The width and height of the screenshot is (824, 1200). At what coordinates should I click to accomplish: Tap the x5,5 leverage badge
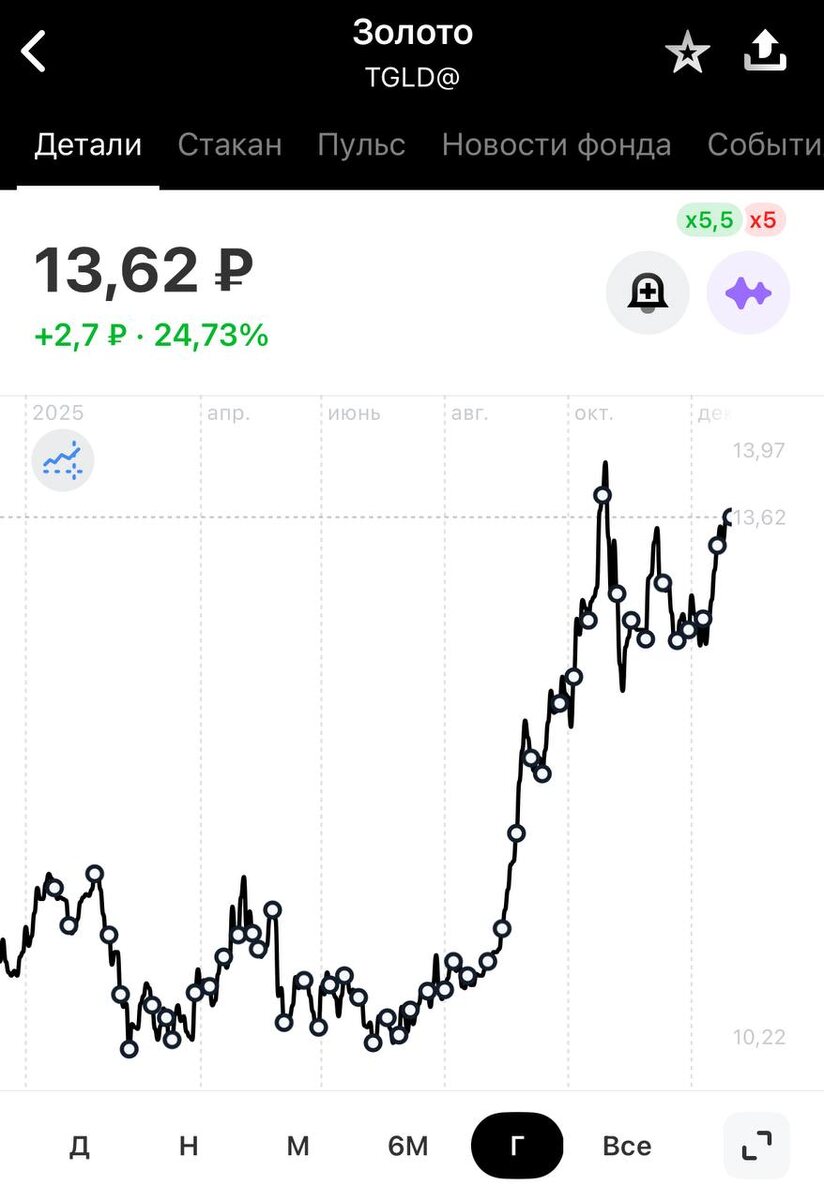click(x=709, y=220)
